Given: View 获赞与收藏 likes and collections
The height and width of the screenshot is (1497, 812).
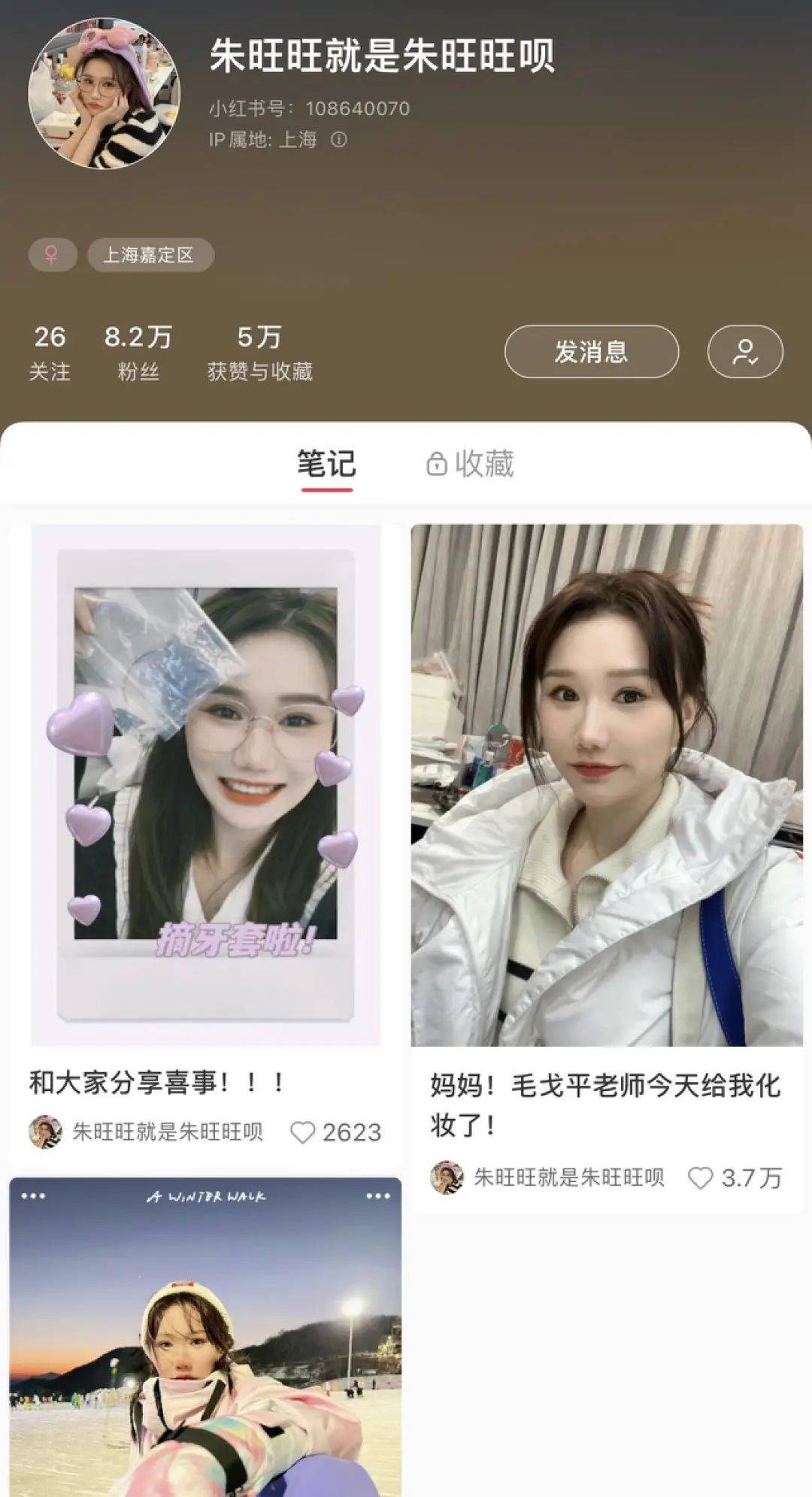Looking at the screenshot, I should point(259,352).
